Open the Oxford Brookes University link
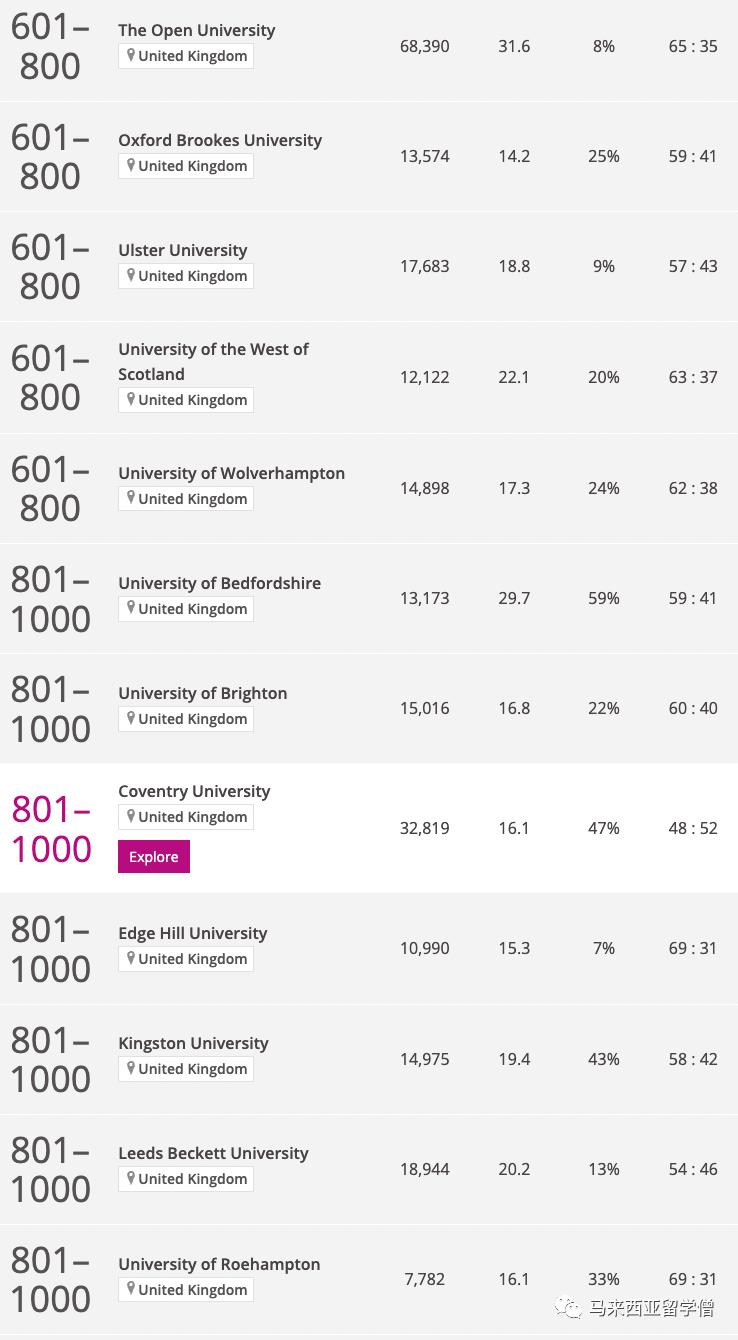The width and height of the screenshot is (738, 1340). click(x=220, y=140)
